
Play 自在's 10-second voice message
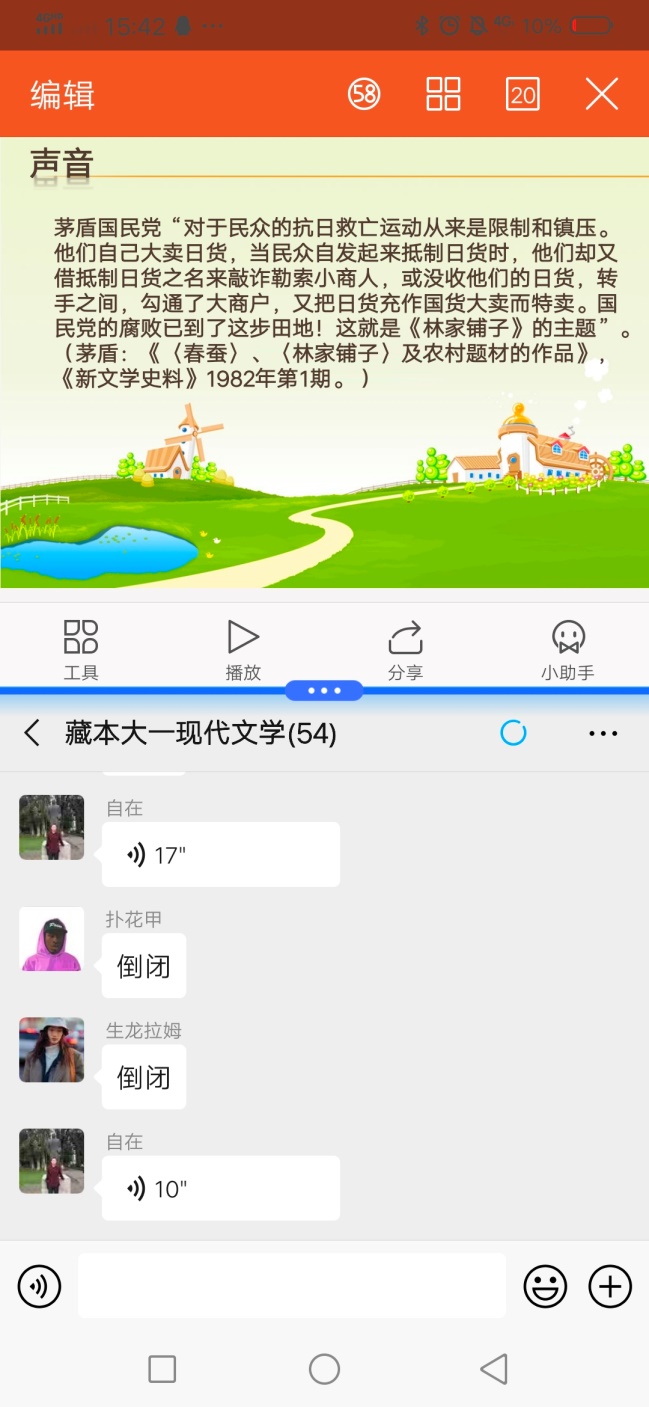[220, 1188]
